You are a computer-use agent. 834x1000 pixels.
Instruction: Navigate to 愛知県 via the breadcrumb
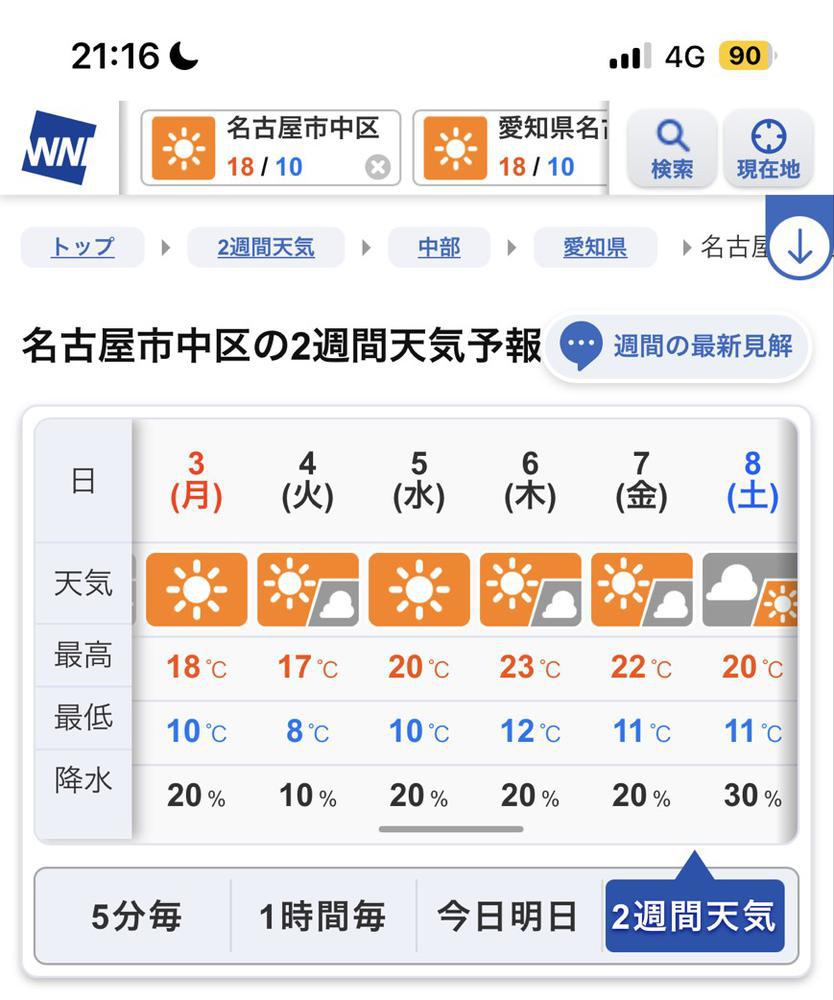[x=596, y=247]
